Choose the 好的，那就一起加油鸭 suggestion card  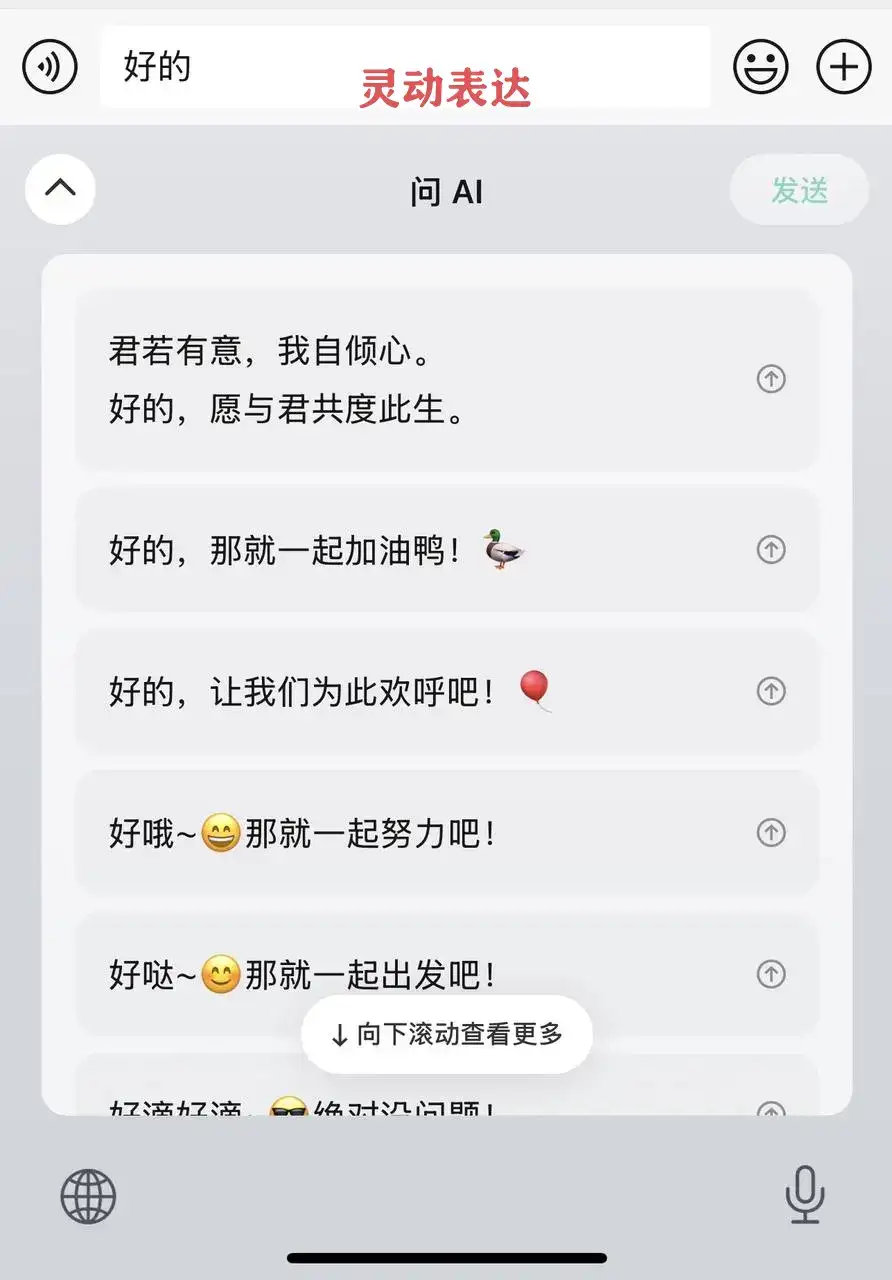tap(400, 550)
